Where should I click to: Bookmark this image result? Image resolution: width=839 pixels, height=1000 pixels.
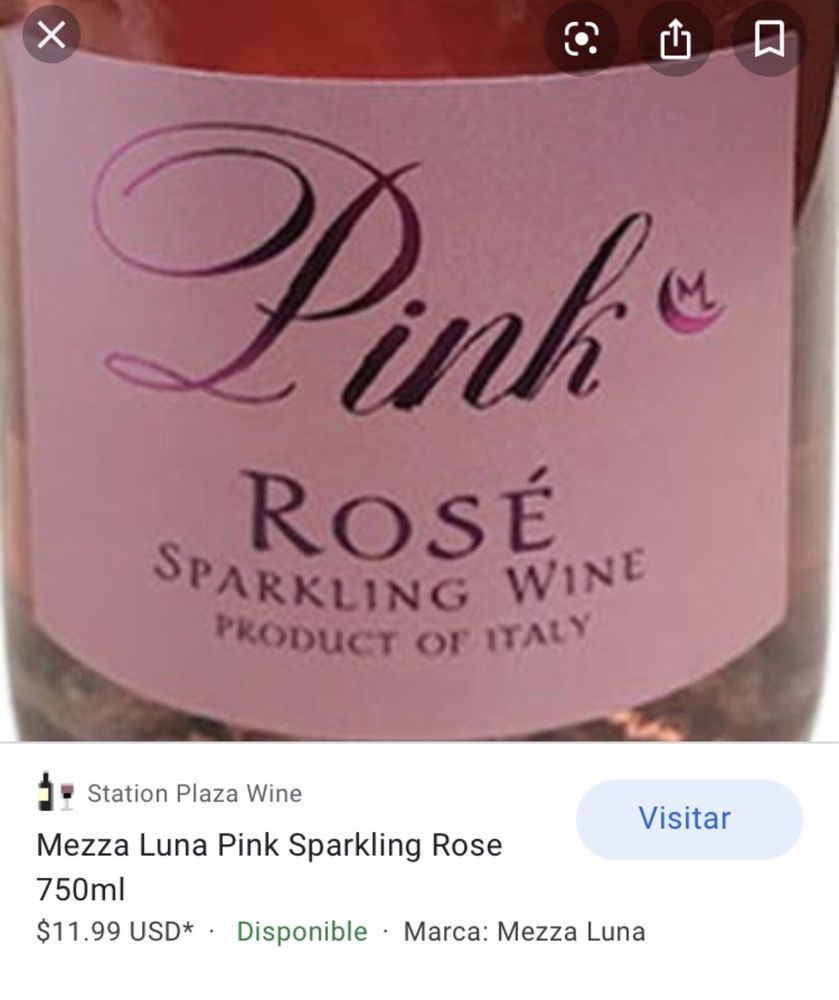coord(768,39)
